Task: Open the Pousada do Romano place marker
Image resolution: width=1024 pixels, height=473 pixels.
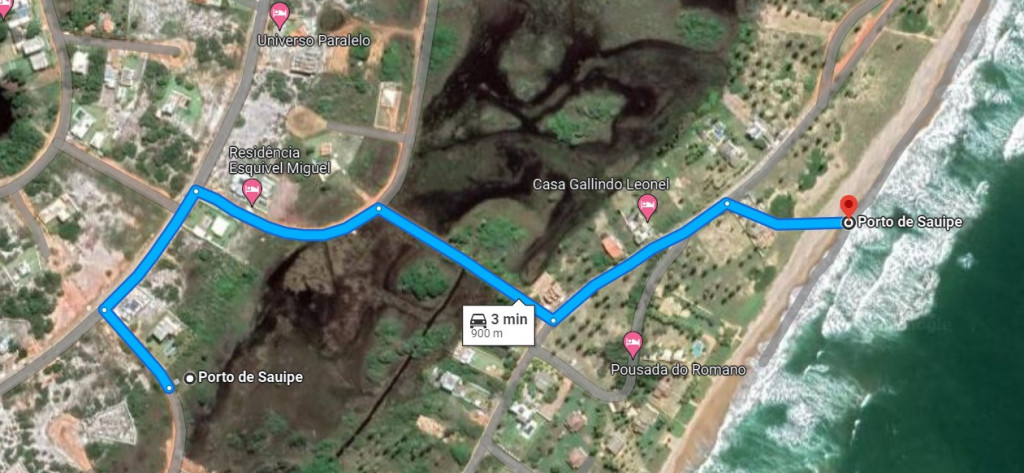Action: point(632,344)
